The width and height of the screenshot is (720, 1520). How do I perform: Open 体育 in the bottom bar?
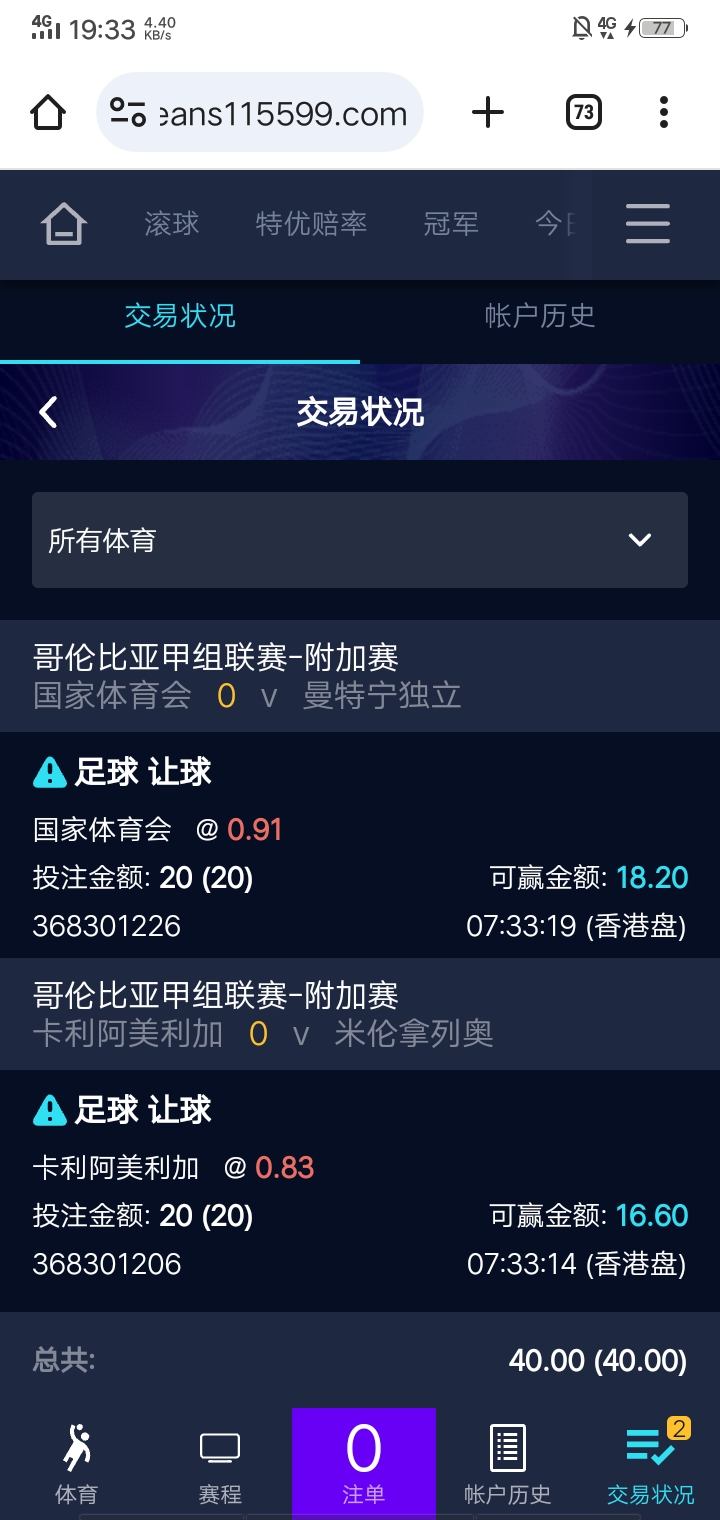76,1464
